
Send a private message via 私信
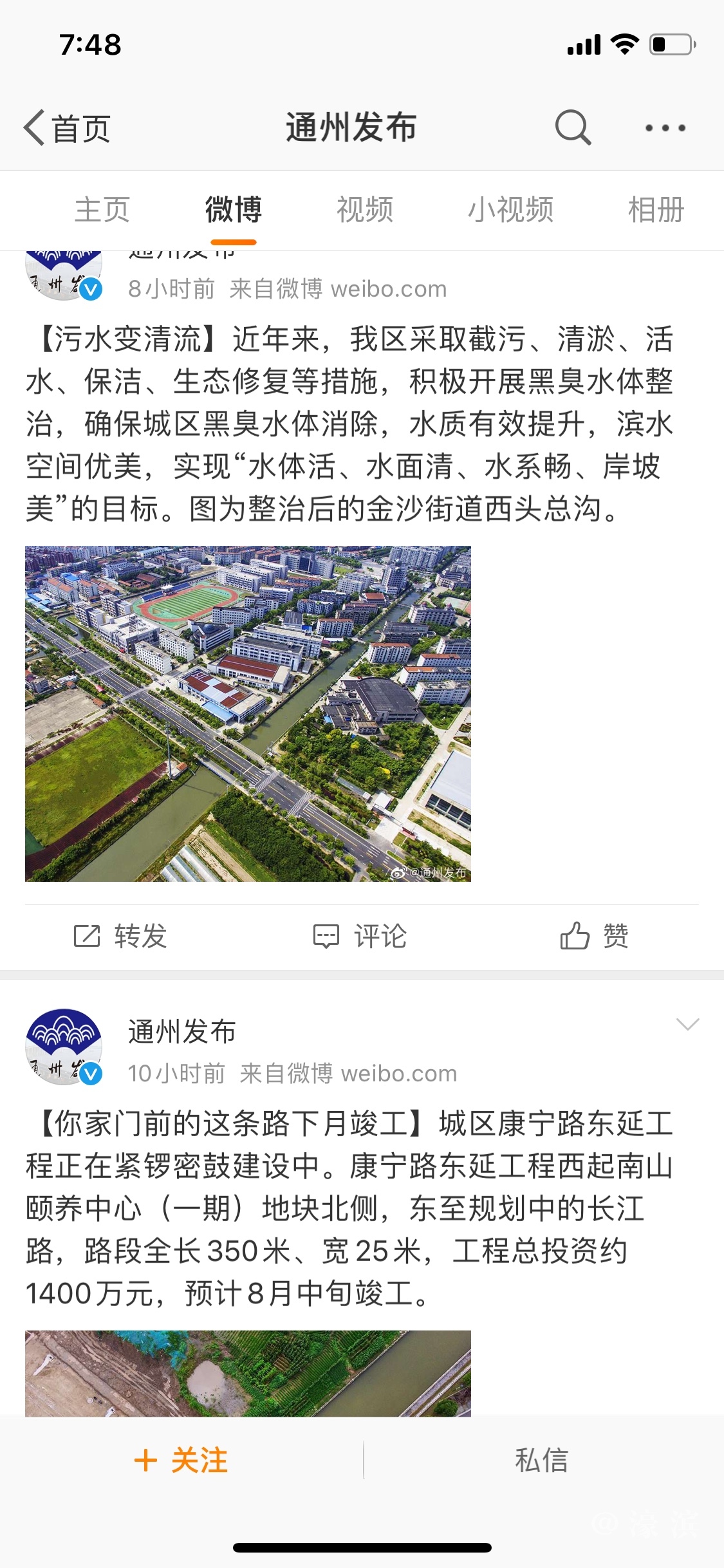[x=541, y=1460]
